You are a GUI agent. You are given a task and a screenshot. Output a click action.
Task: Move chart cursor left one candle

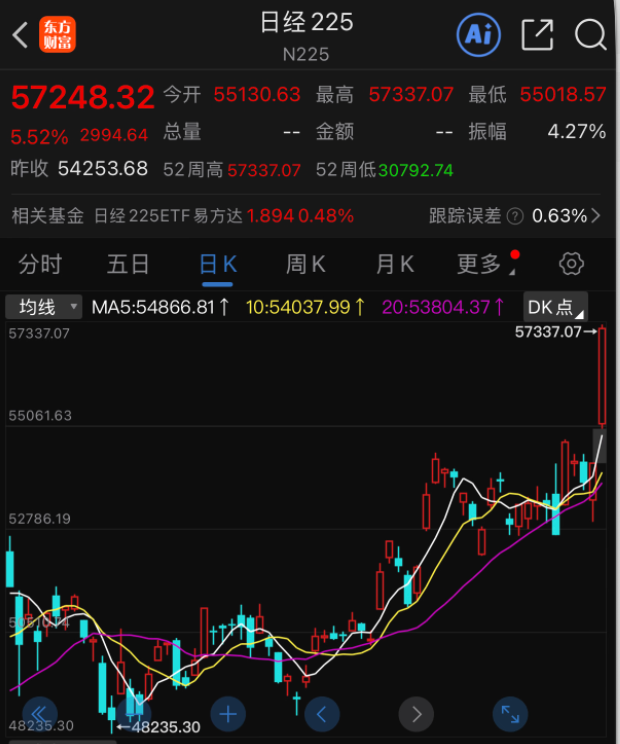[322, 714]
